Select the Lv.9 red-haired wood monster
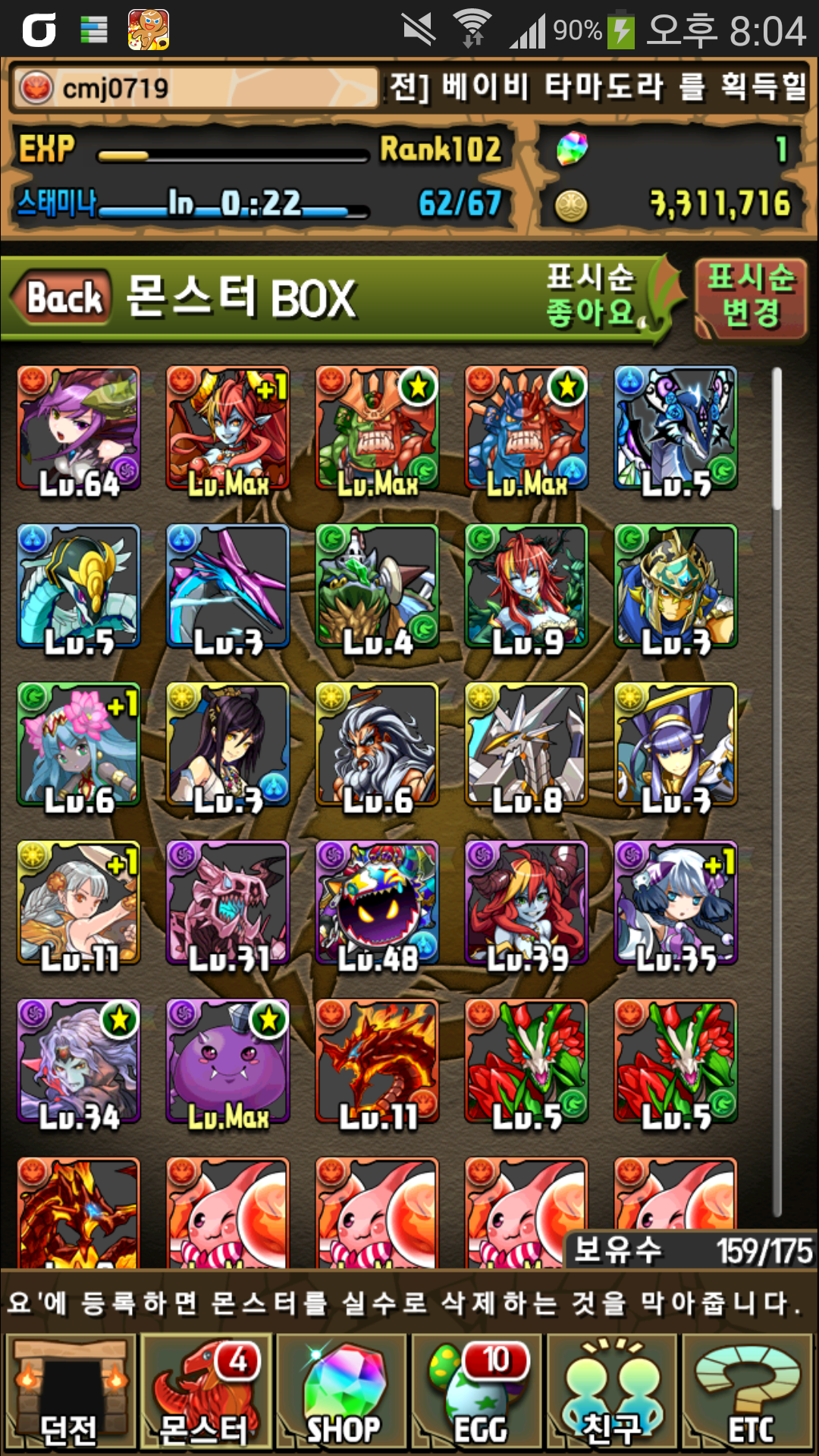 526,587
